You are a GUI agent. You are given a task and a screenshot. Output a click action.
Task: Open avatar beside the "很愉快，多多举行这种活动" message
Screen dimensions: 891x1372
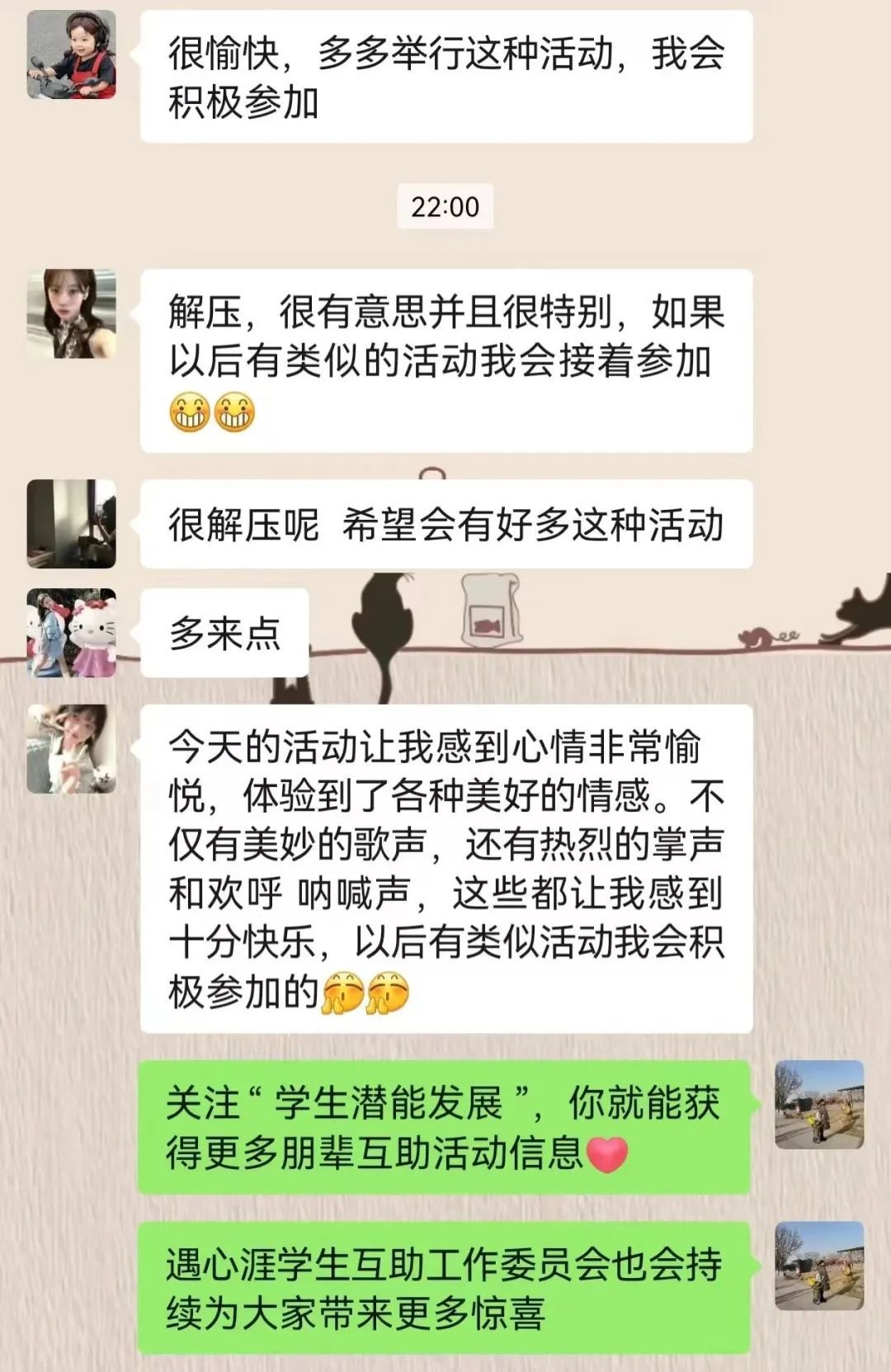click(x=72, y=54)
